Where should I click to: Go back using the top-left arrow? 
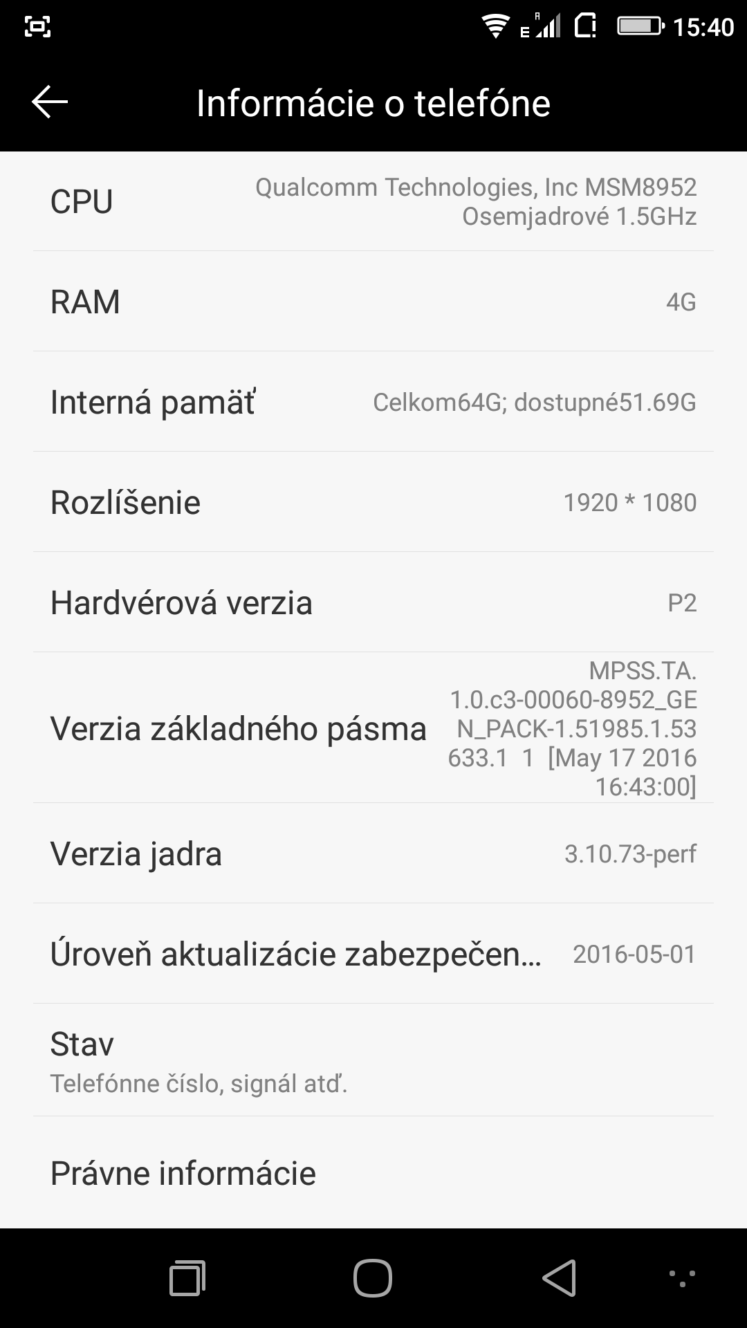click(x=49, y=102)
